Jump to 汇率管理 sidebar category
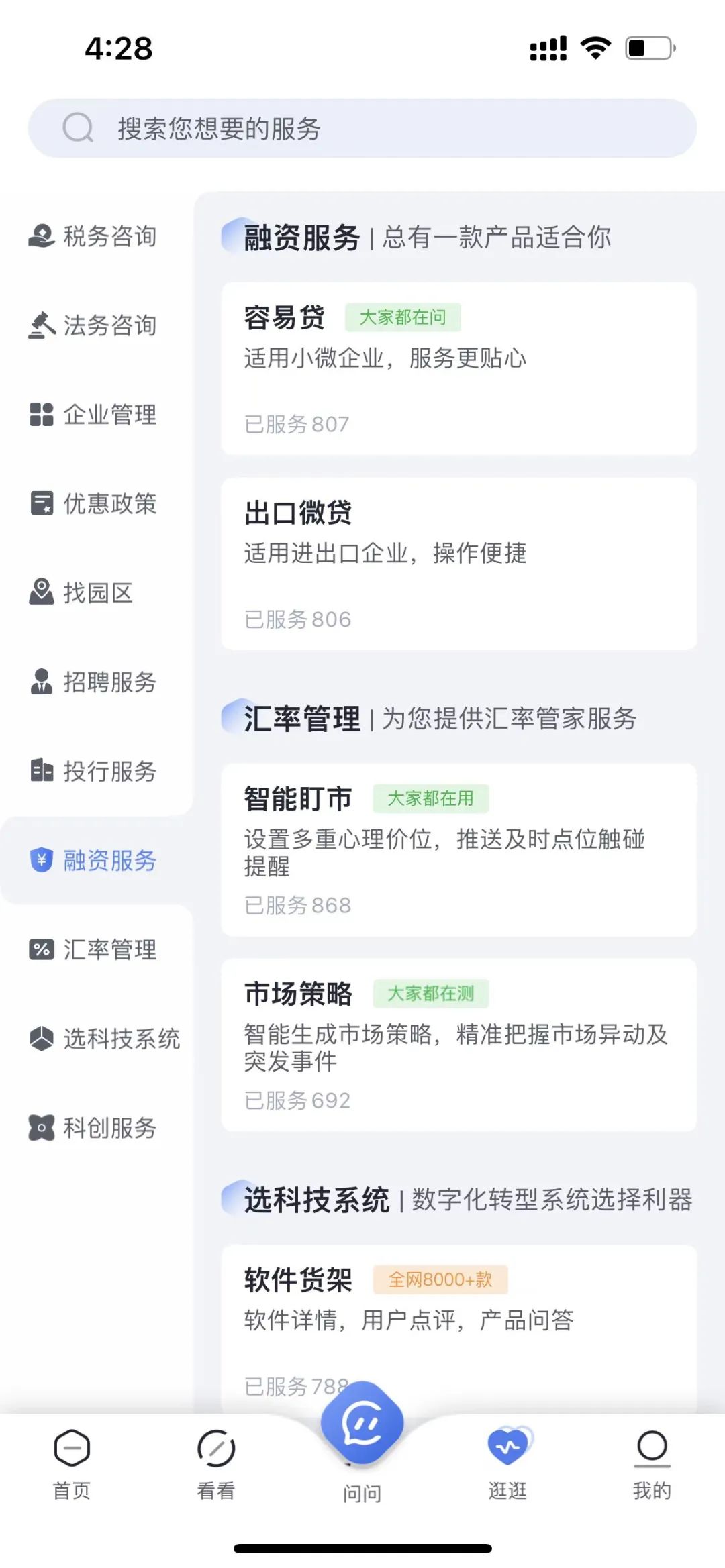725x1568 pixels. (x=93, y=949)
